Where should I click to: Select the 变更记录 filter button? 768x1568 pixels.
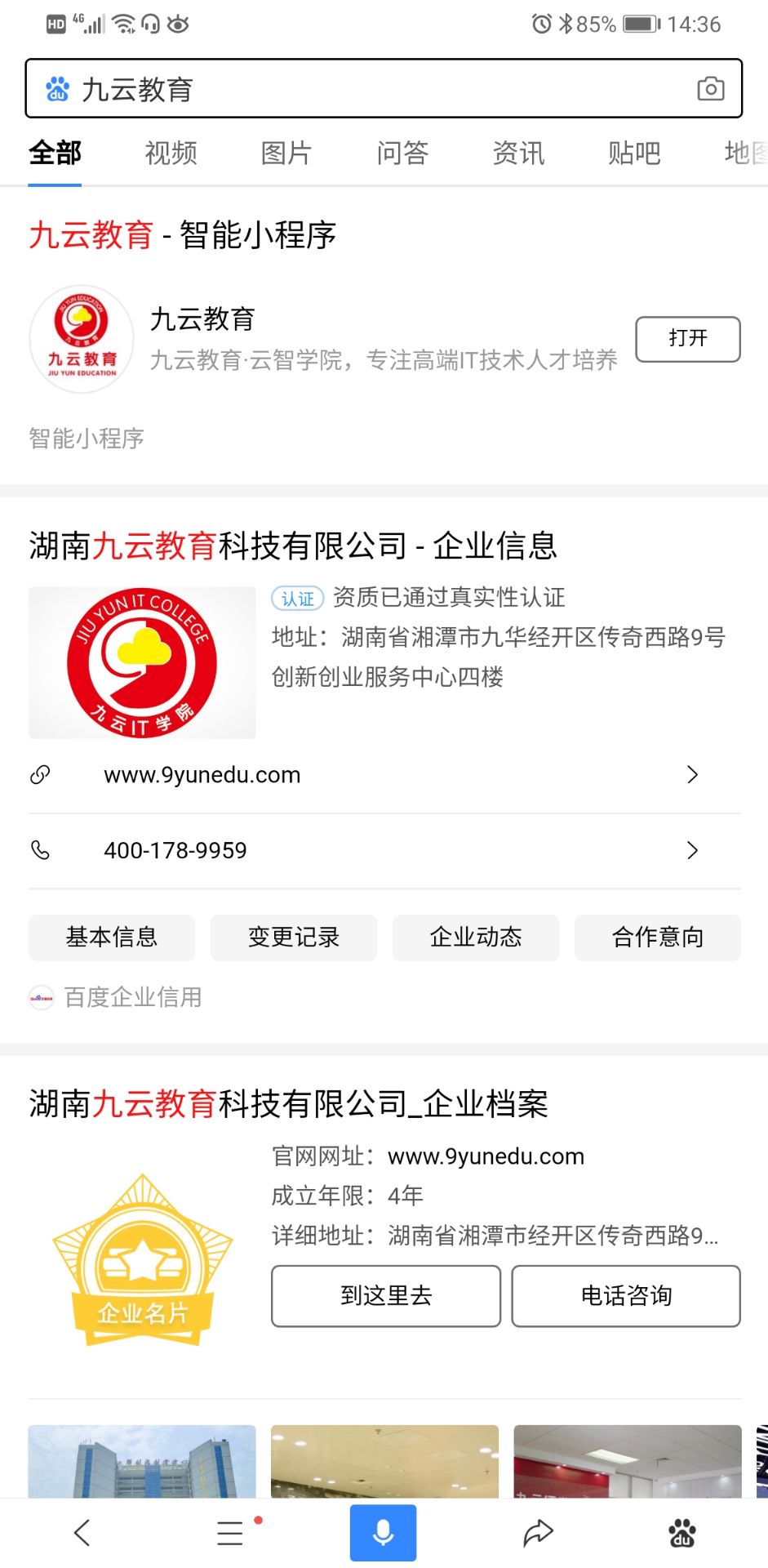pos(293,938)
